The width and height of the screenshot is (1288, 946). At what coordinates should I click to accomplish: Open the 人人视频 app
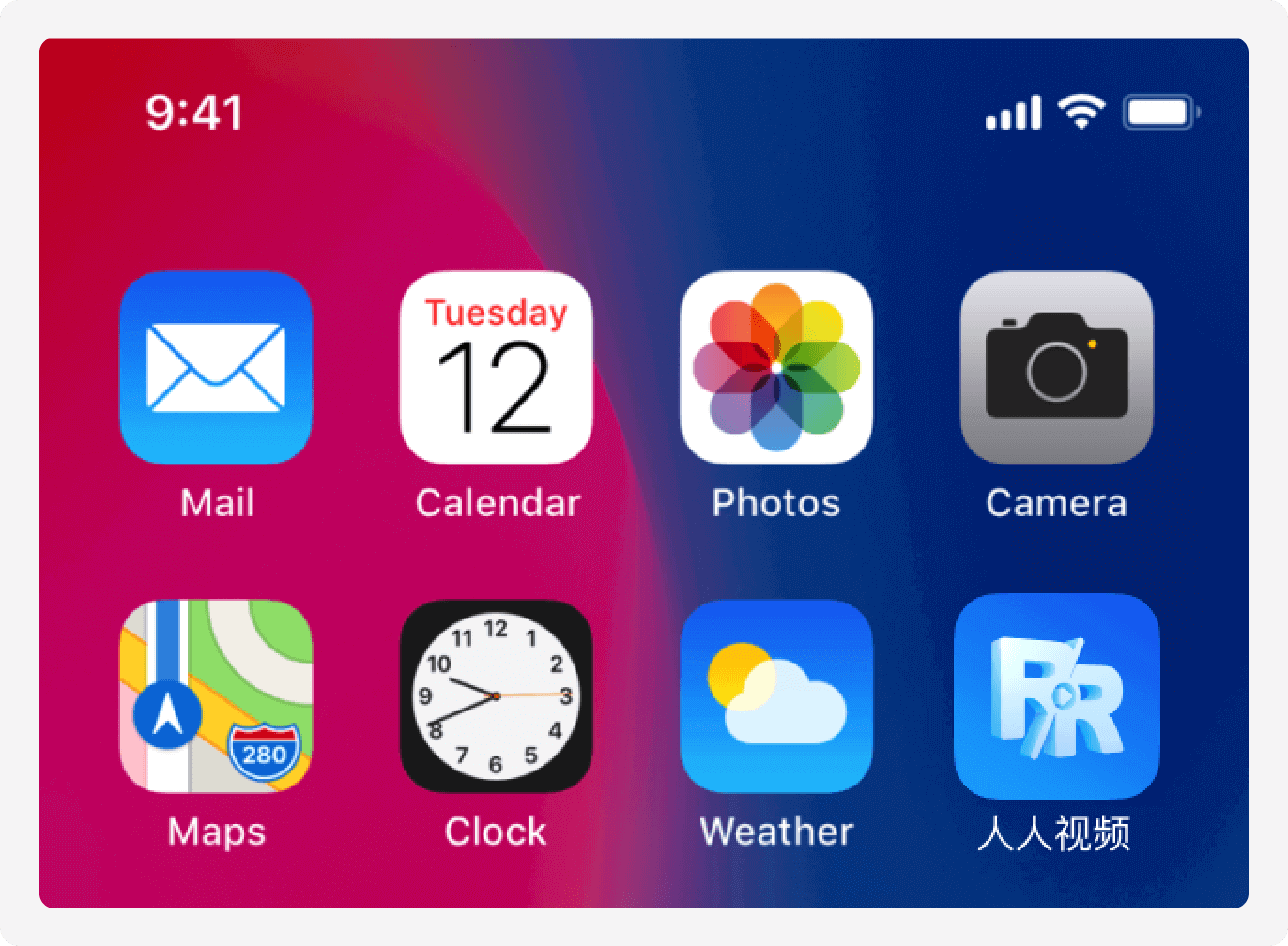1056,696
